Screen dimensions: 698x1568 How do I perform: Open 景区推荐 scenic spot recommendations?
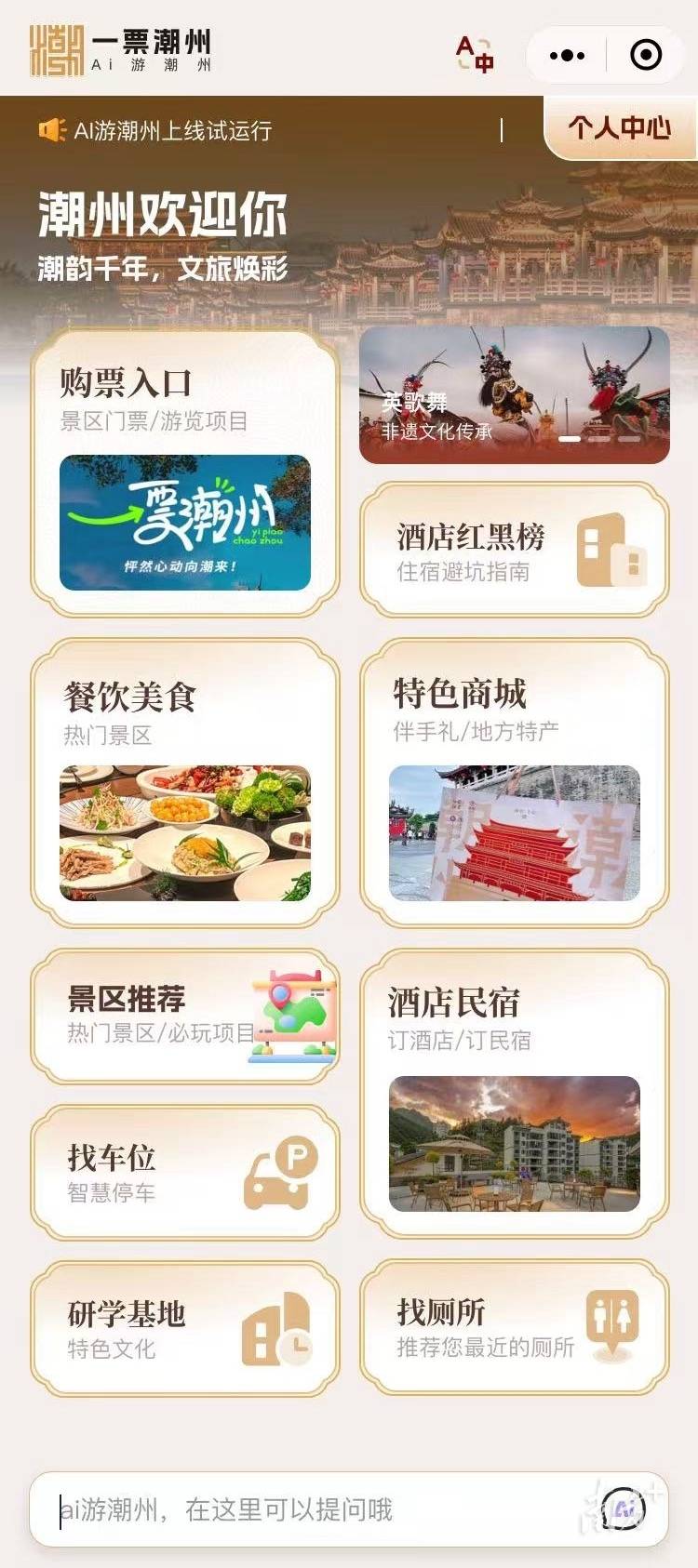(x=184, y=1016)
